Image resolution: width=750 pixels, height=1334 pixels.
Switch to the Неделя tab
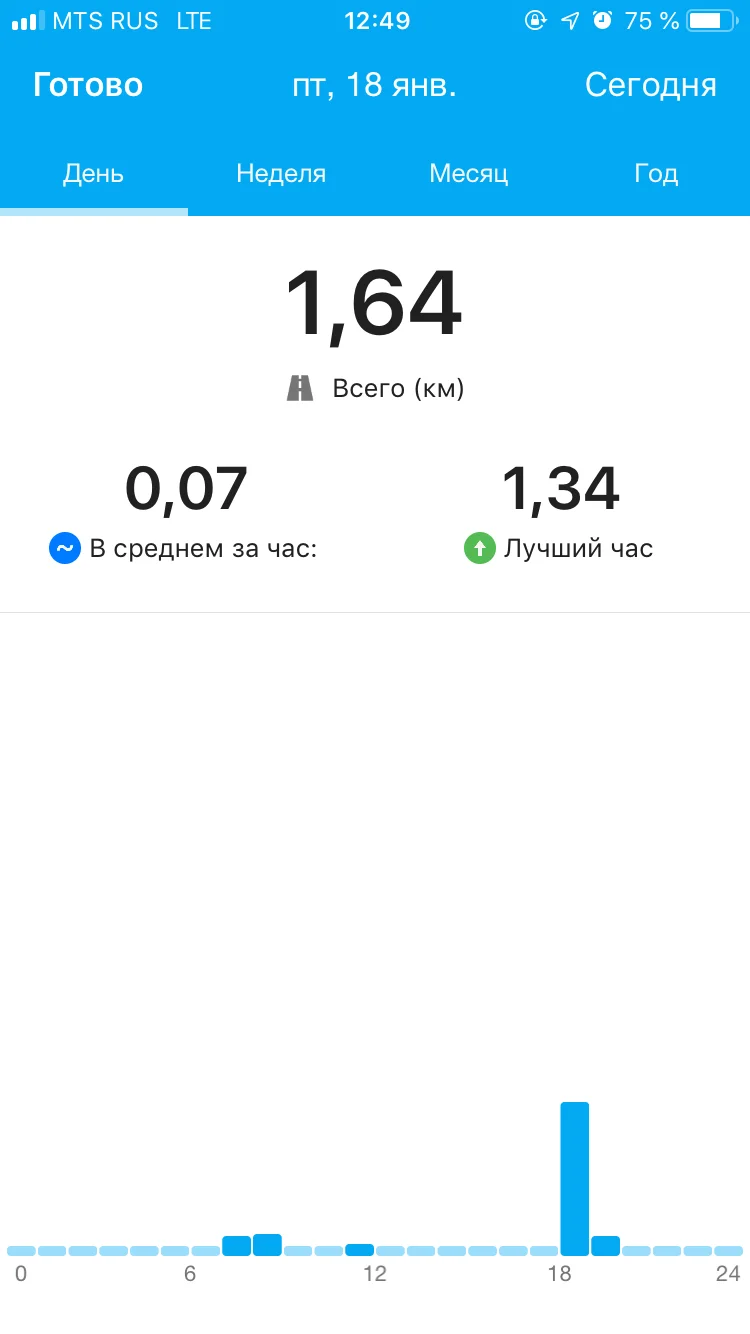281,174
